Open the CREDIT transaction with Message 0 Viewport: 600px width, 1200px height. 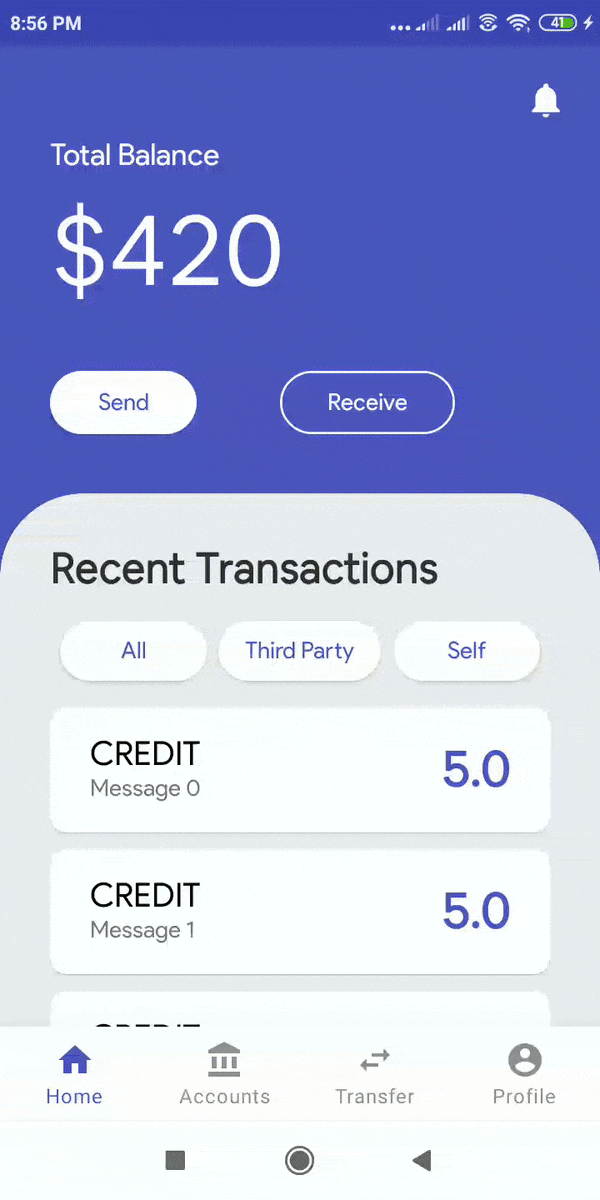300,769
